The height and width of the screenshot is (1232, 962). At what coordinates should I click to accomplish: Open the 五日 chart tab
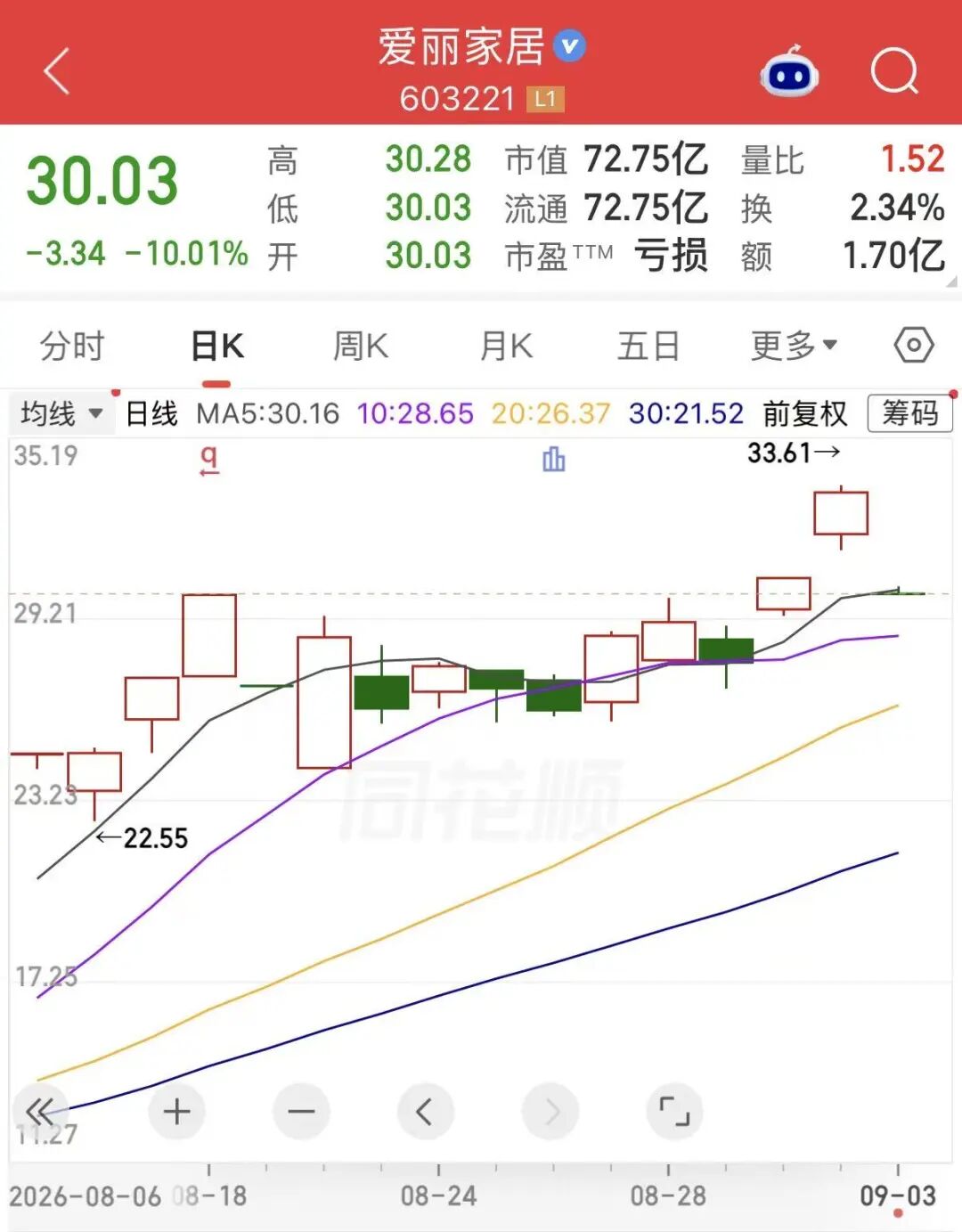tap(648, 346)
